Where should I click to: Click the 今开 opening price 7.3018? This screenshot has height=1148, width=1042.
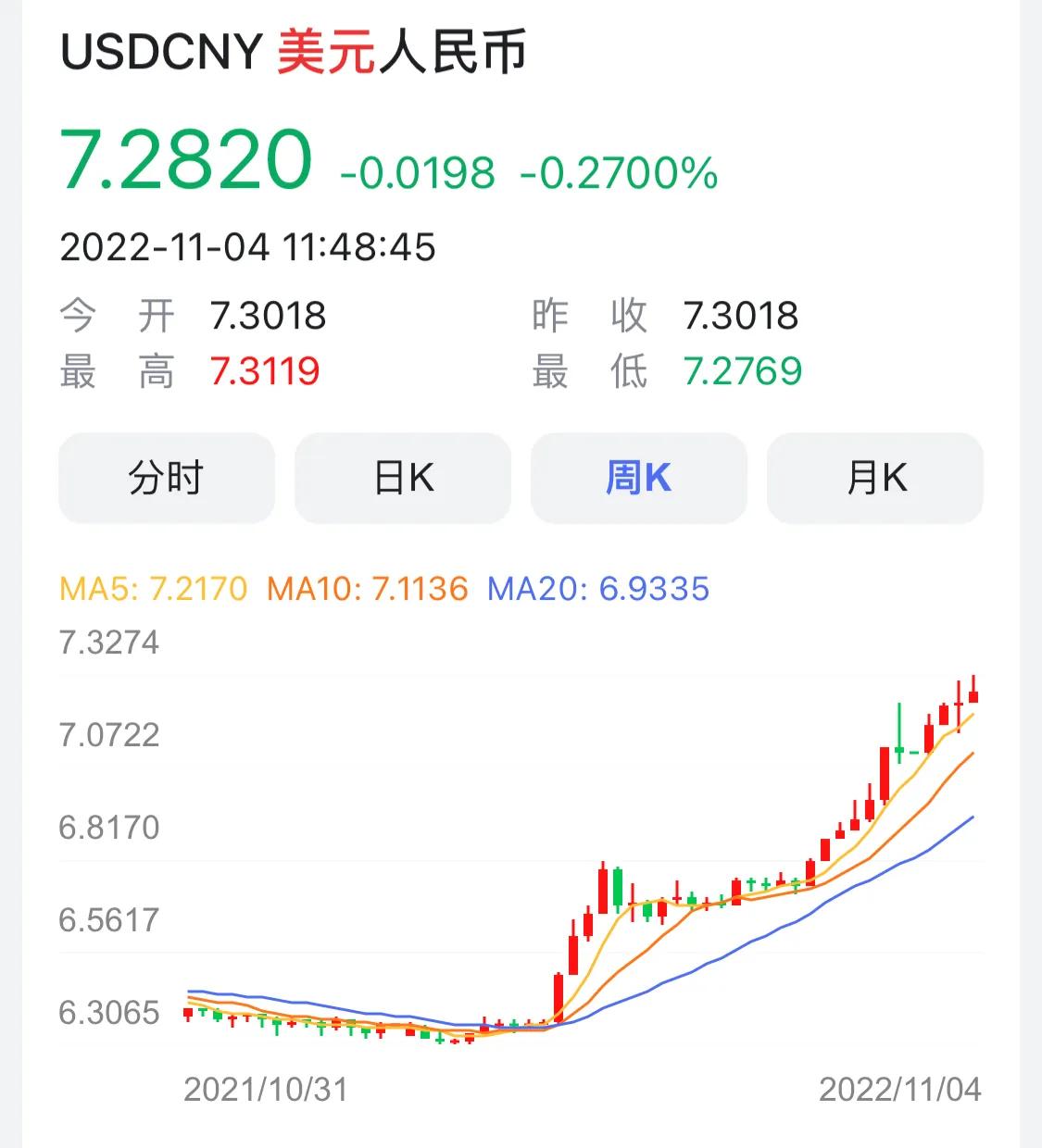coord(267,316)
